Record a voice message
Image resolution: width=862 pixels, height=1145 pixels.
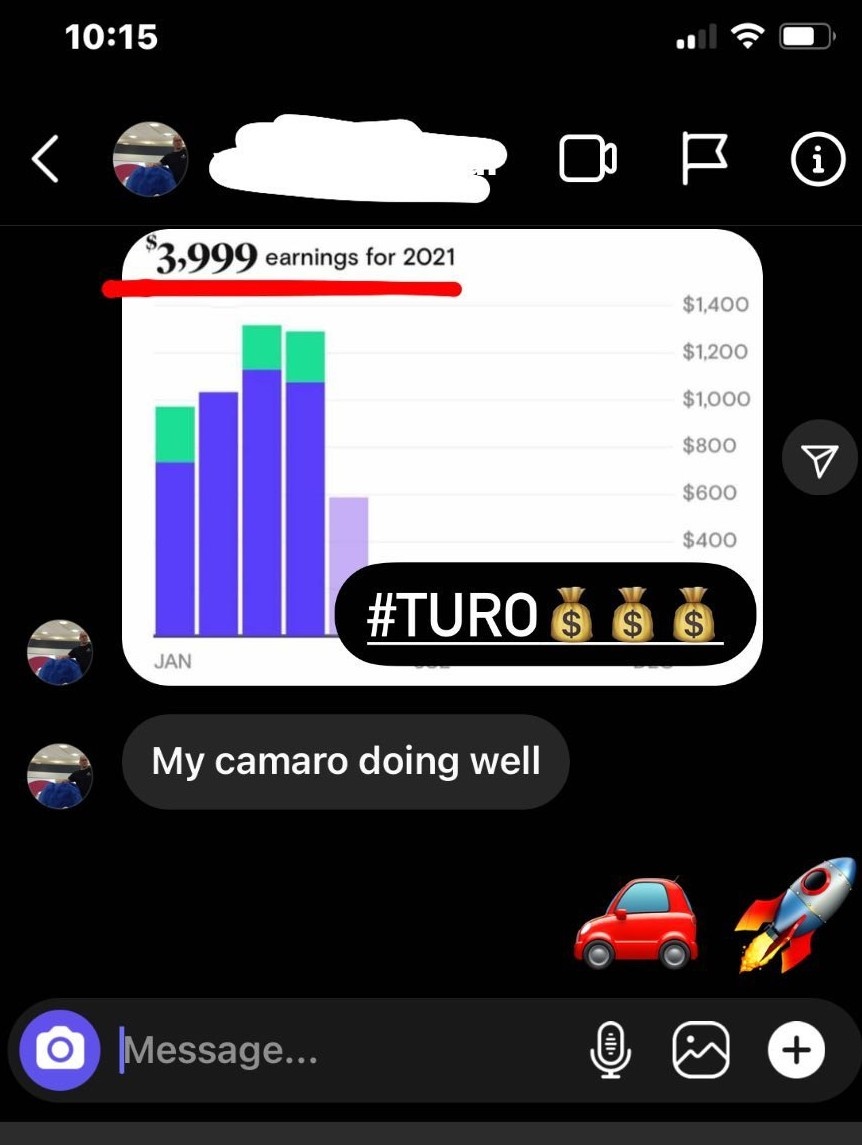click(x=610, y=1050)
